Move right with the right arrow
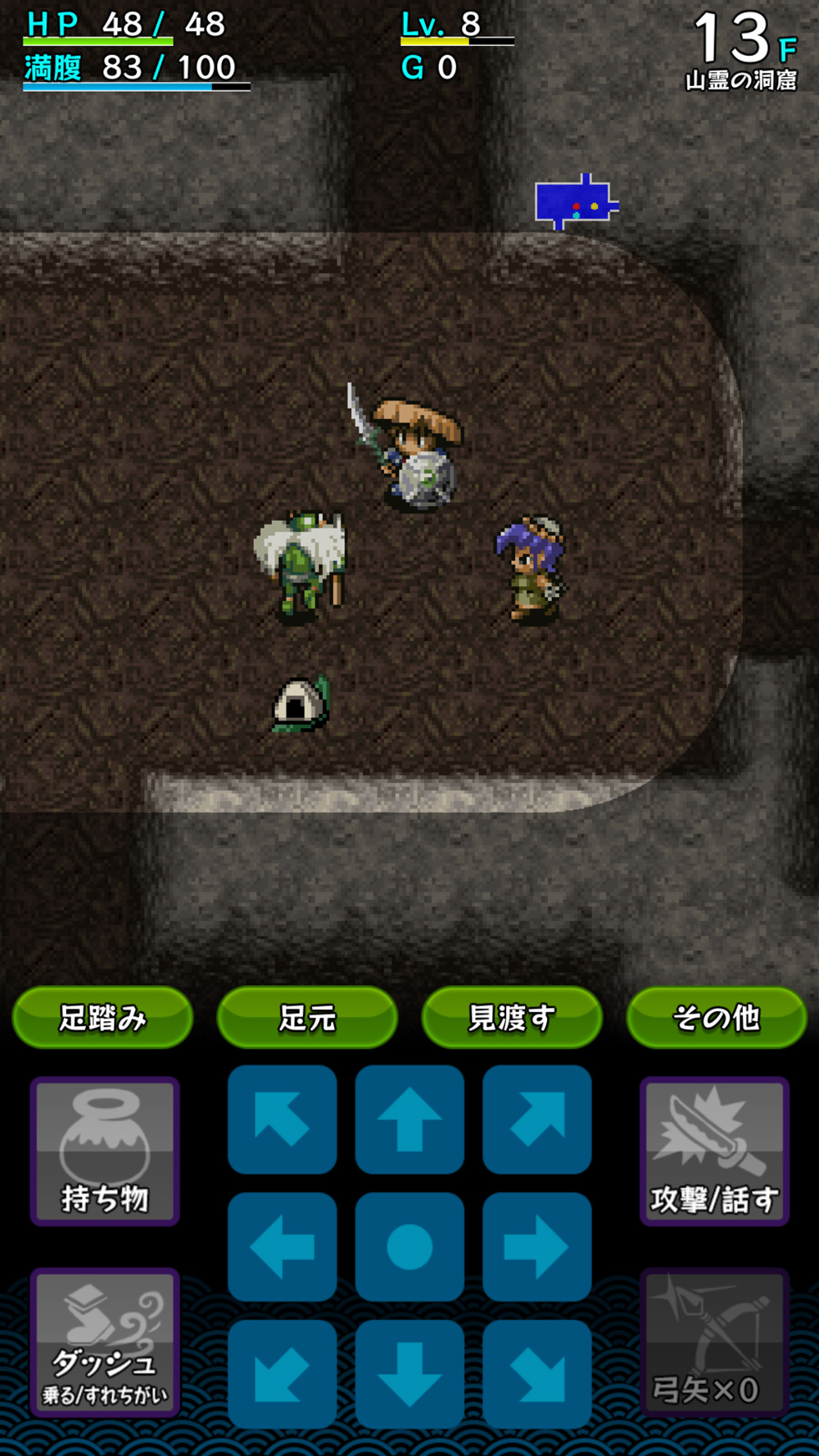This screenshot has height=1456, width=819. [x=536, y=1246]
